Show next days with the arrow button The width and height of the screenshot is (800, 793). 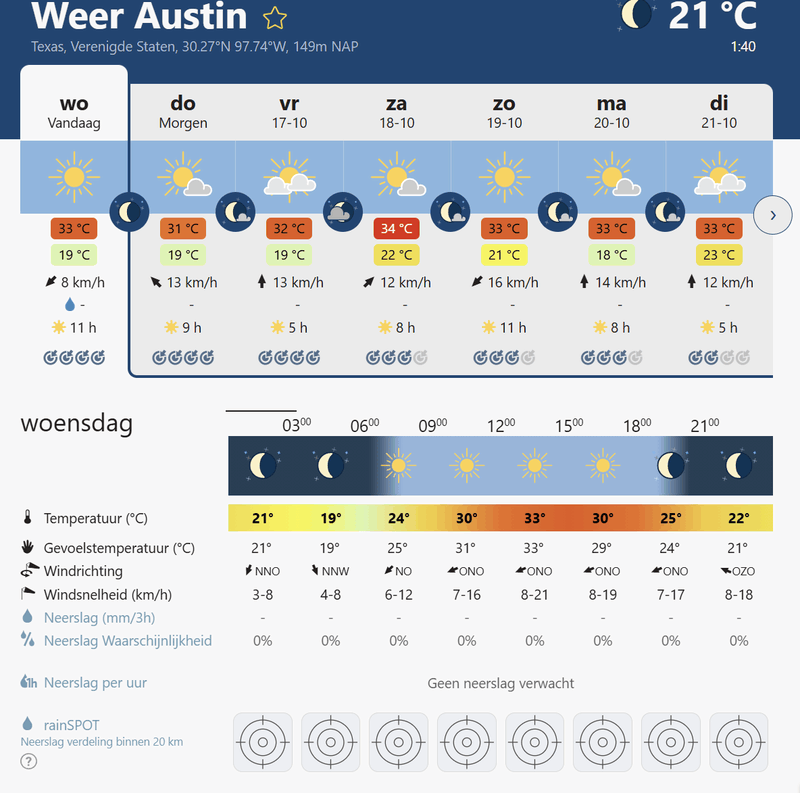(x=772, y=214)
